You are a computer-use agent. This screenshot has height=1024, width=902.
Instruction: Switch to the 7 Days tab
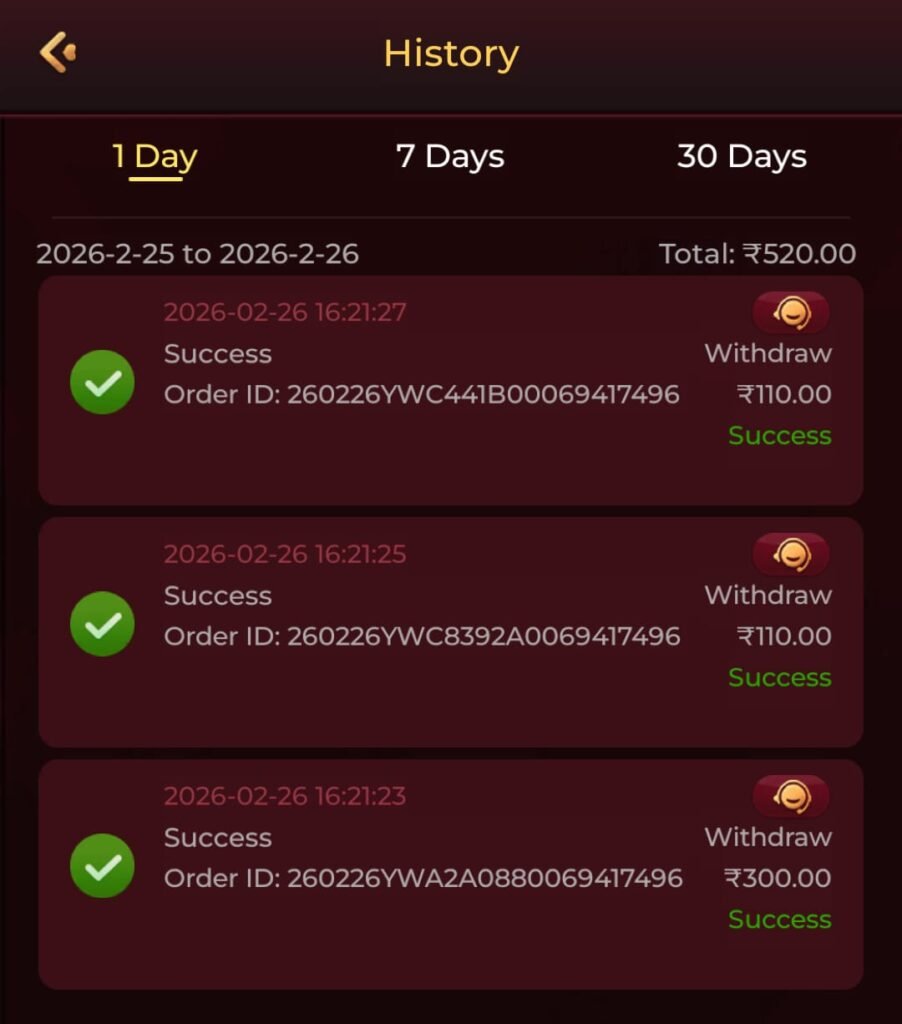pyautogui.click(x=451, y=156)
